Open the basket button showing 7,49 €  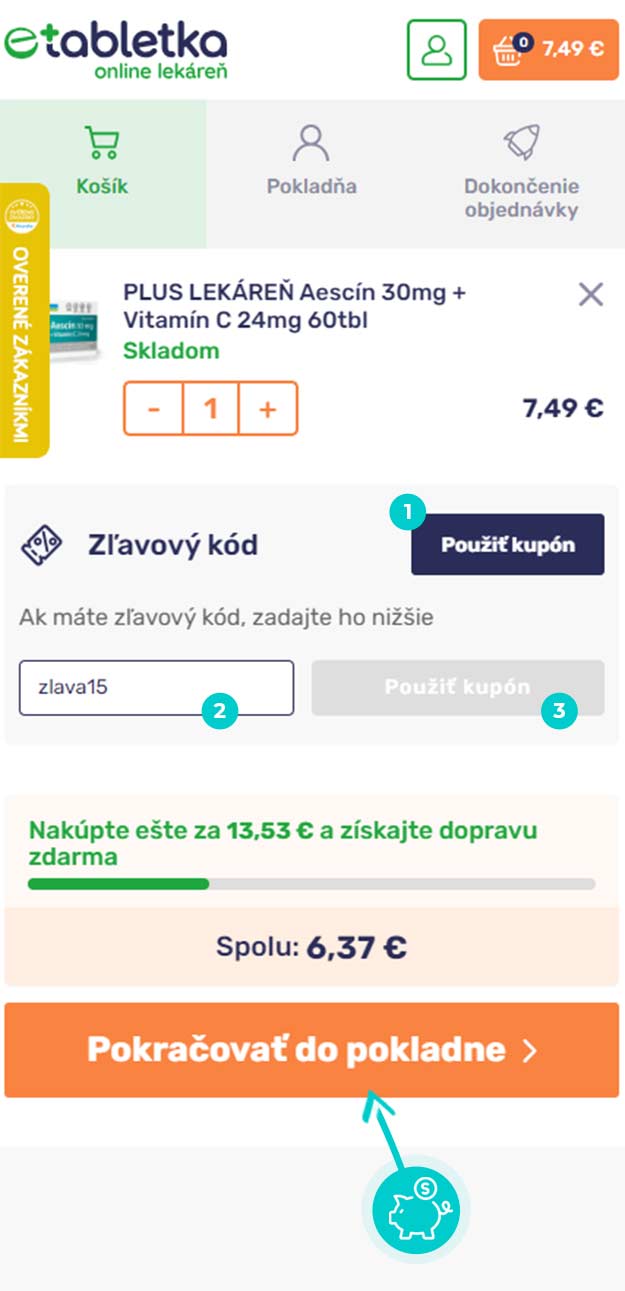[x=549, y=49]
